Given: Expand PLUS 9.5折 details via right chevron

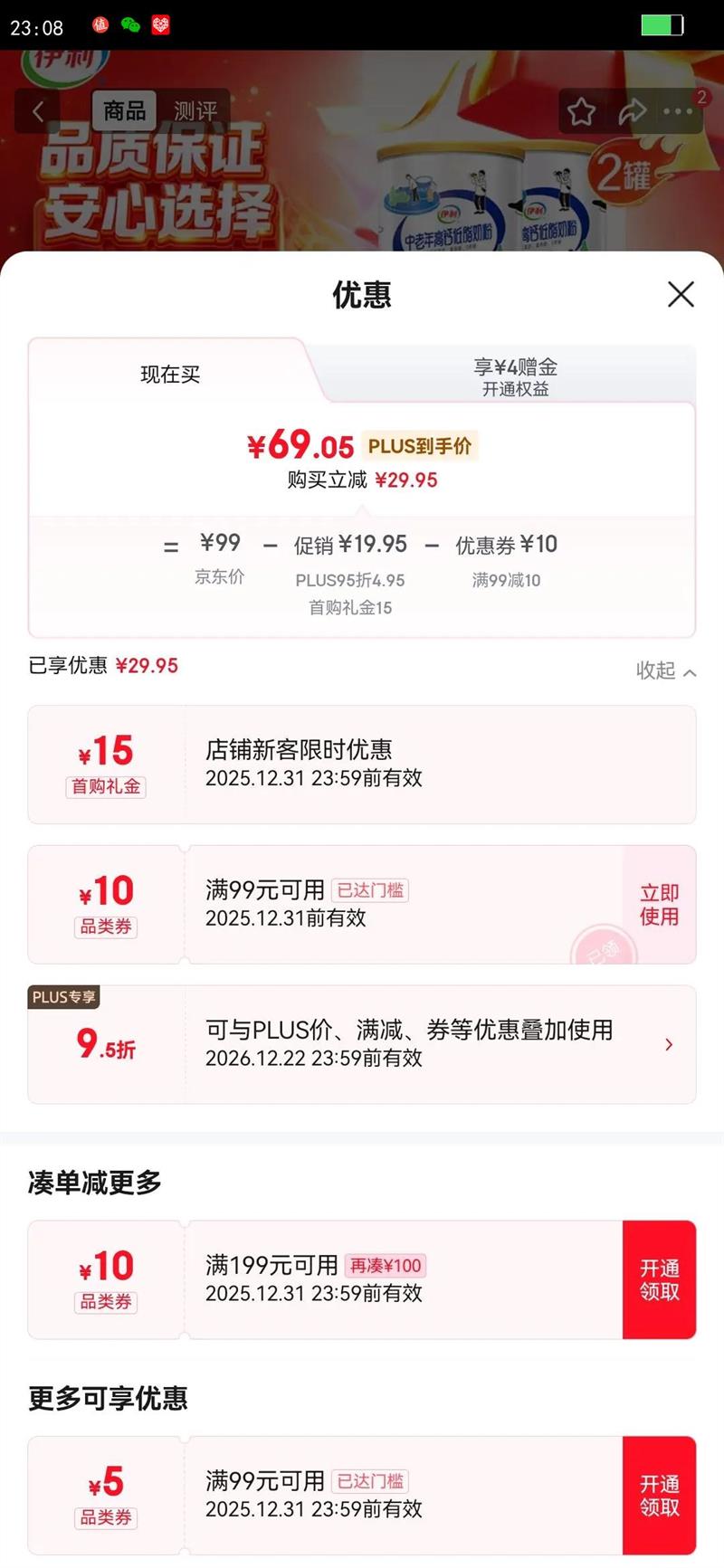Looking at the screenshot, I should 670,1044.
